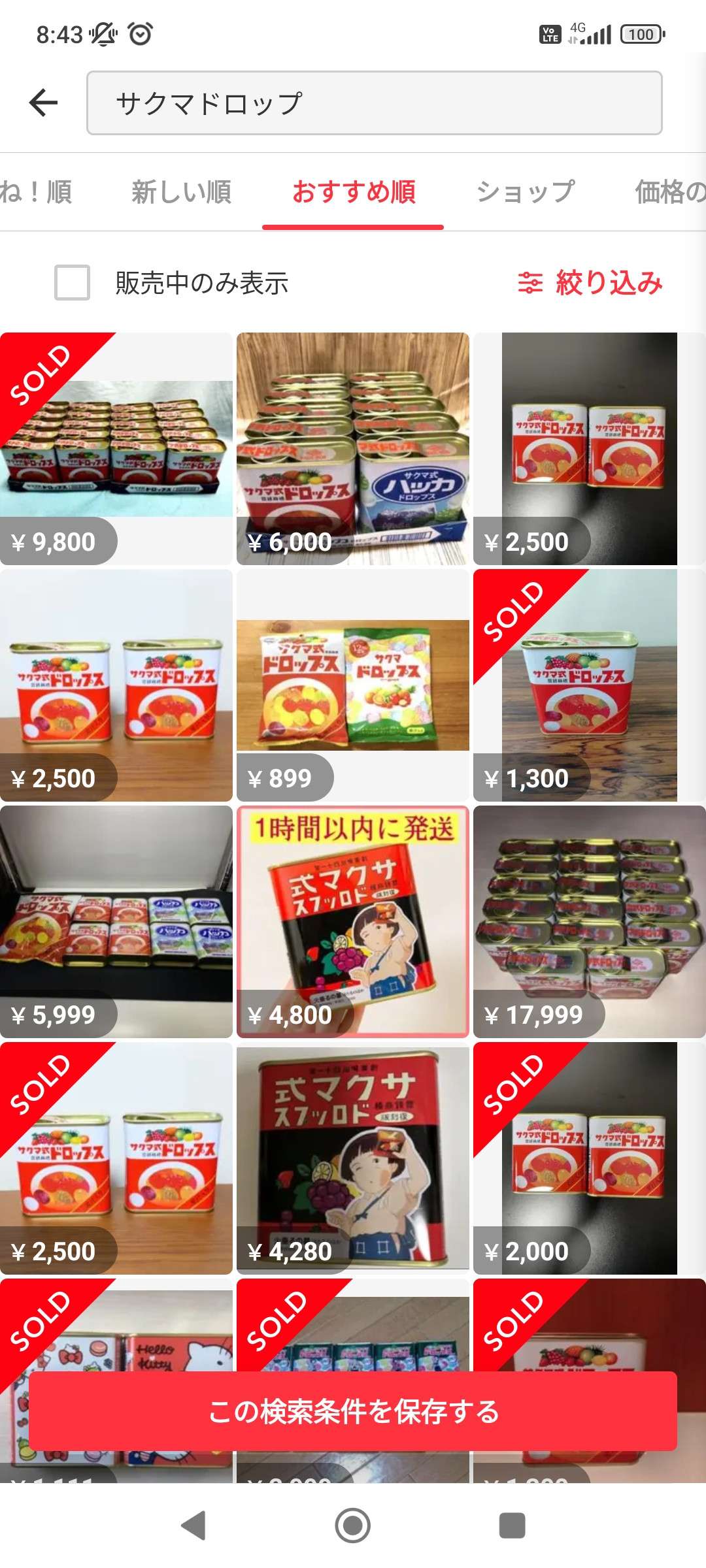This screenshot has width=706, height=1568.
Task: View the ¥899 candy bags listing
Action: click(x=353, y=685)
